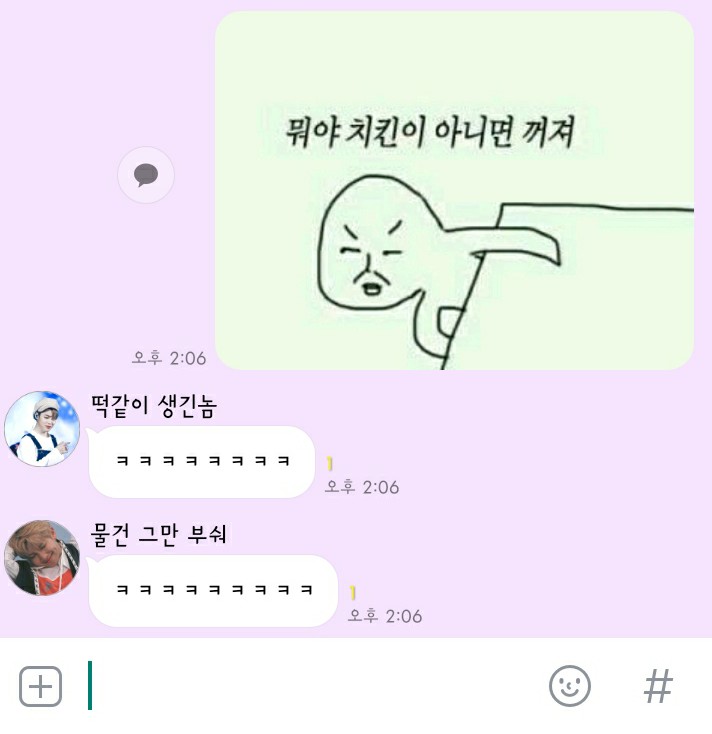Open the sent chicken meme image

coord(454,190)
